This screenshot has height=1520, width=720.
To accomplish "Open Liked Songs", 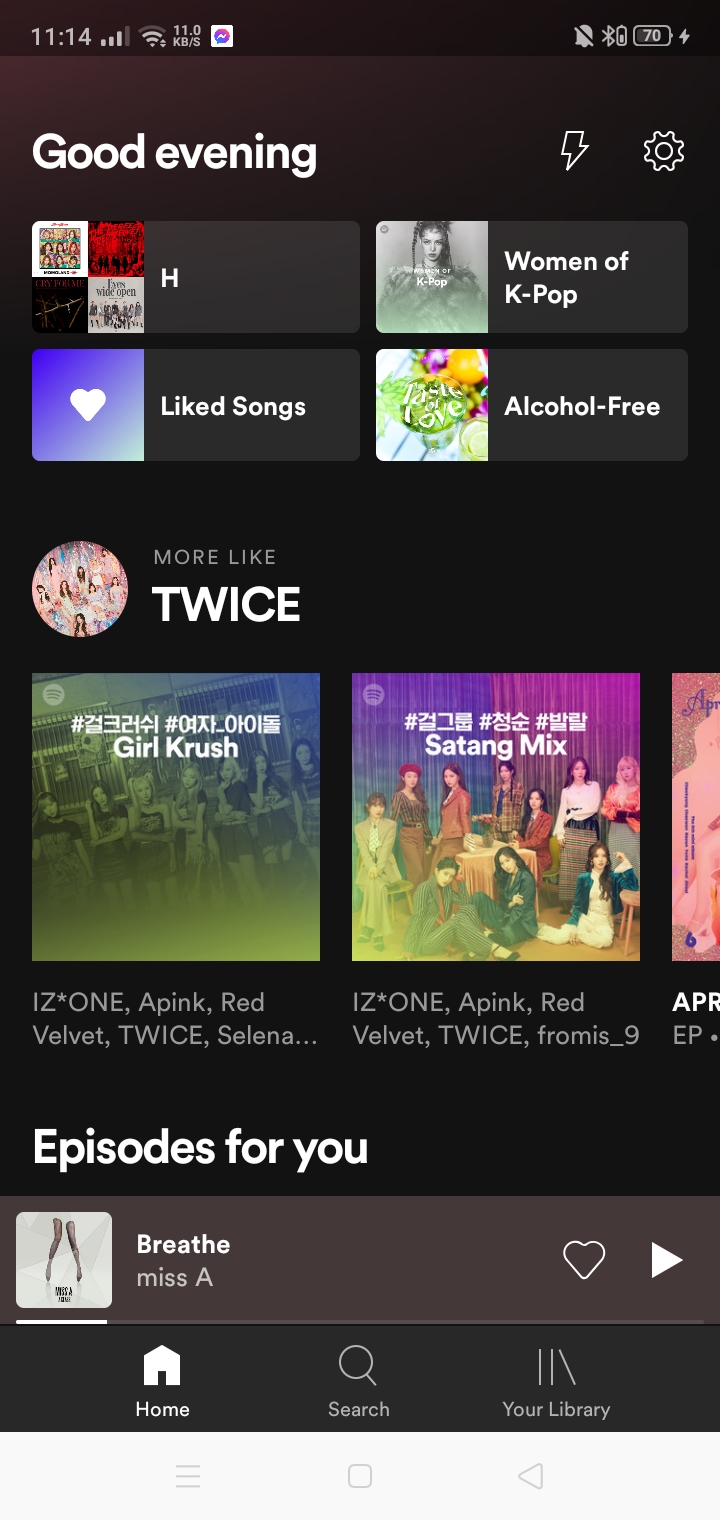I will [196, 405].
